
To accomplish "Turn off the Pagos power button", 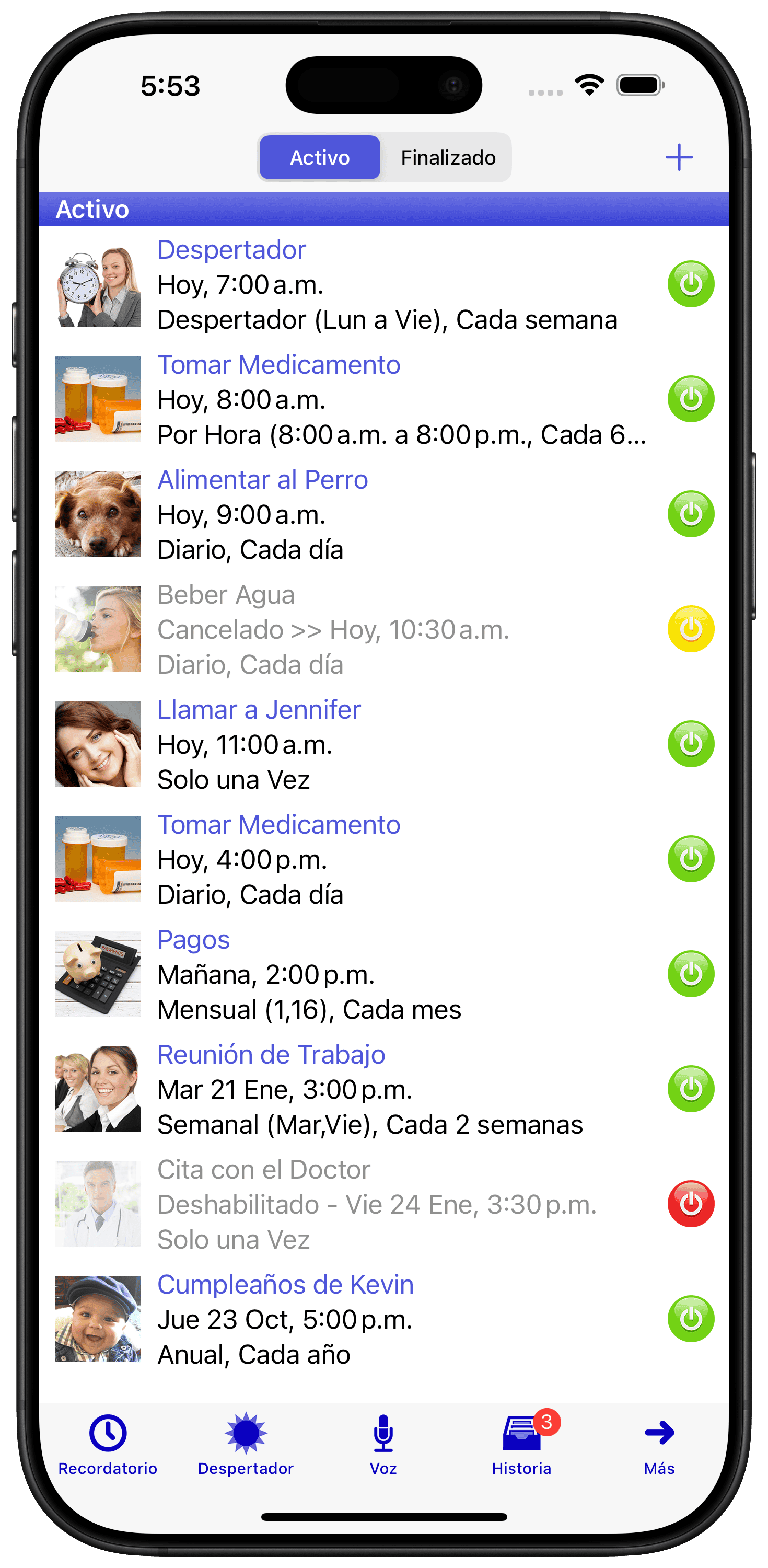I will coord(691,975).
